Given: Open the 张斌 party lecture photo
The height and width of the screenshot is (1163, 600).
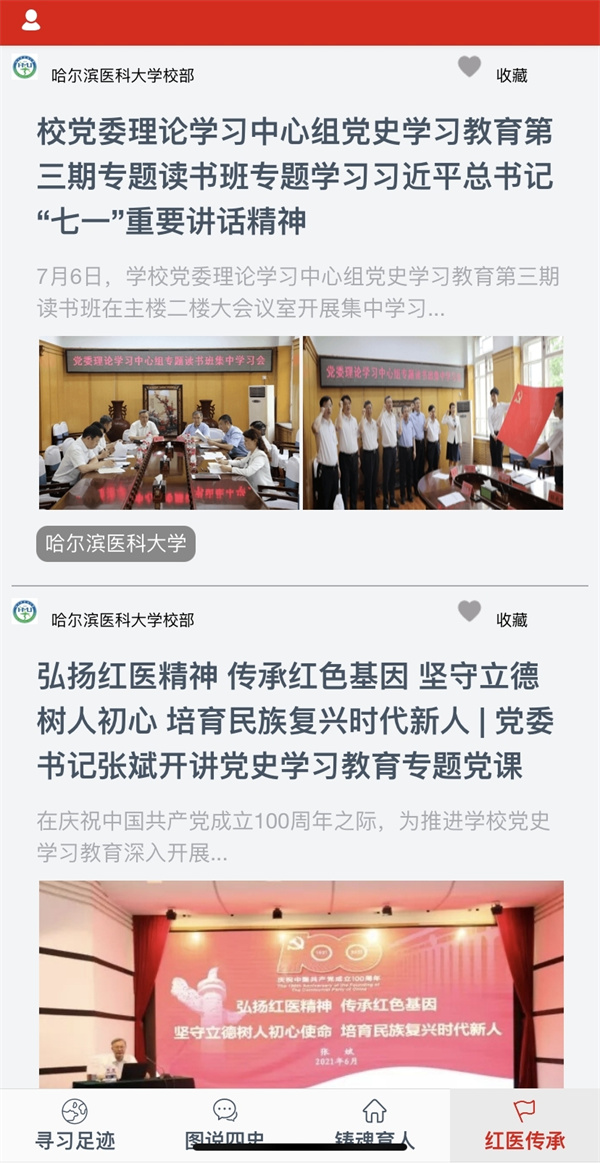Looking at the screenshot, I should click(x=300, y=985).
